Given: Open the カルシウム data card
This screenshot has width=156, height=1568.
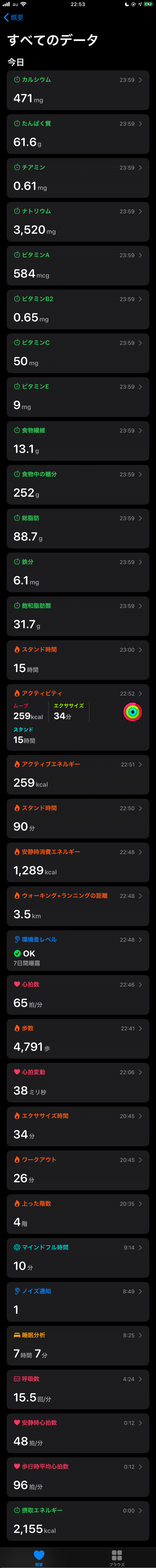Looking at the screenshot, I should click(x=78, y=90).
